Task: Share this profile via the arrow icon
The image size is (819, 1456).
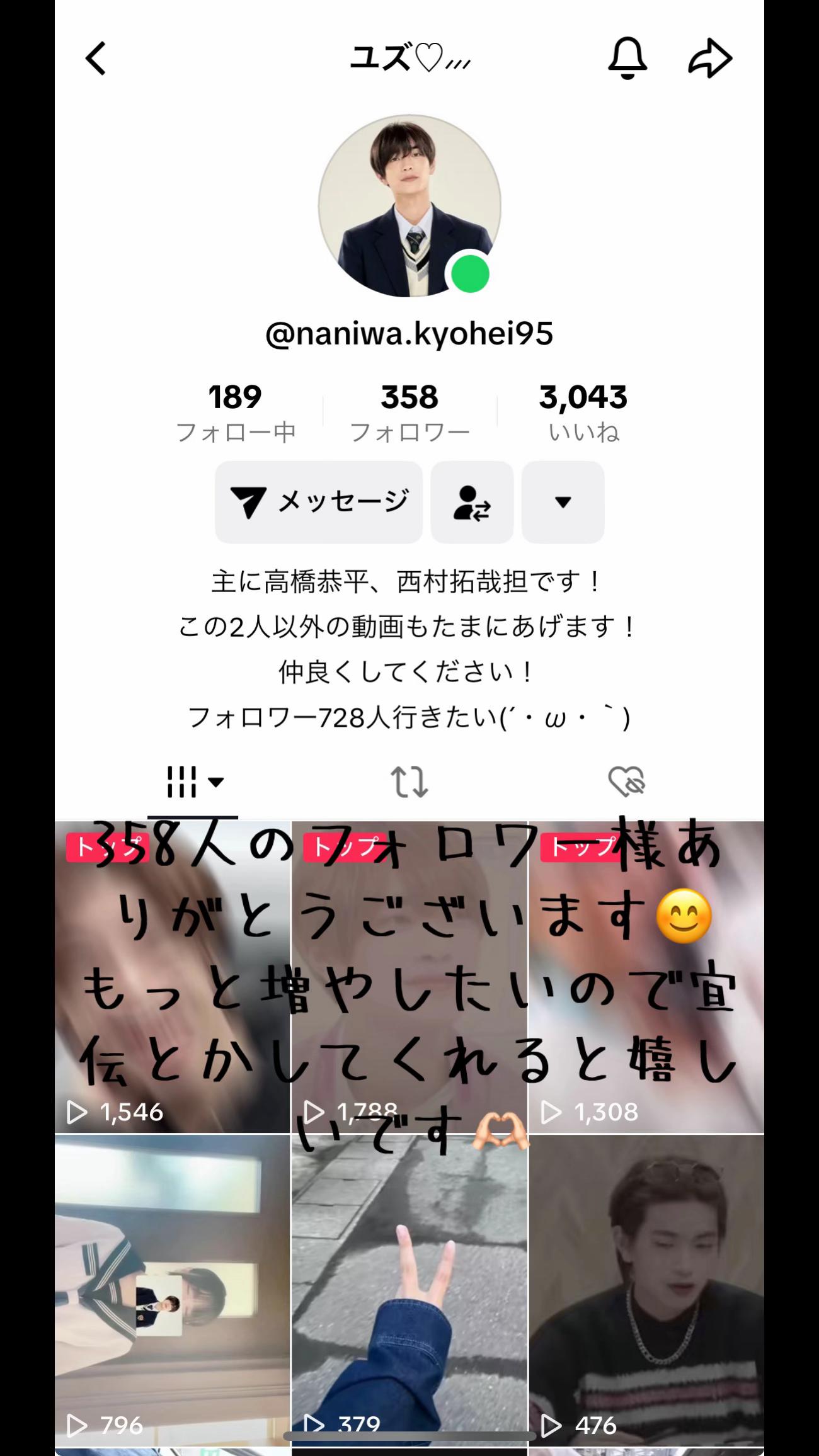Action: click(710, 59)
